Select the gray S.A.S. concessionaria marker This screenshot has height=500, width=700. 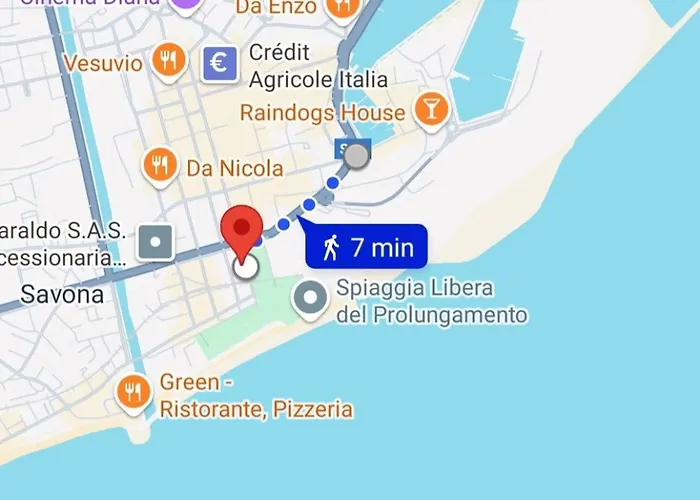coord(157,241)
